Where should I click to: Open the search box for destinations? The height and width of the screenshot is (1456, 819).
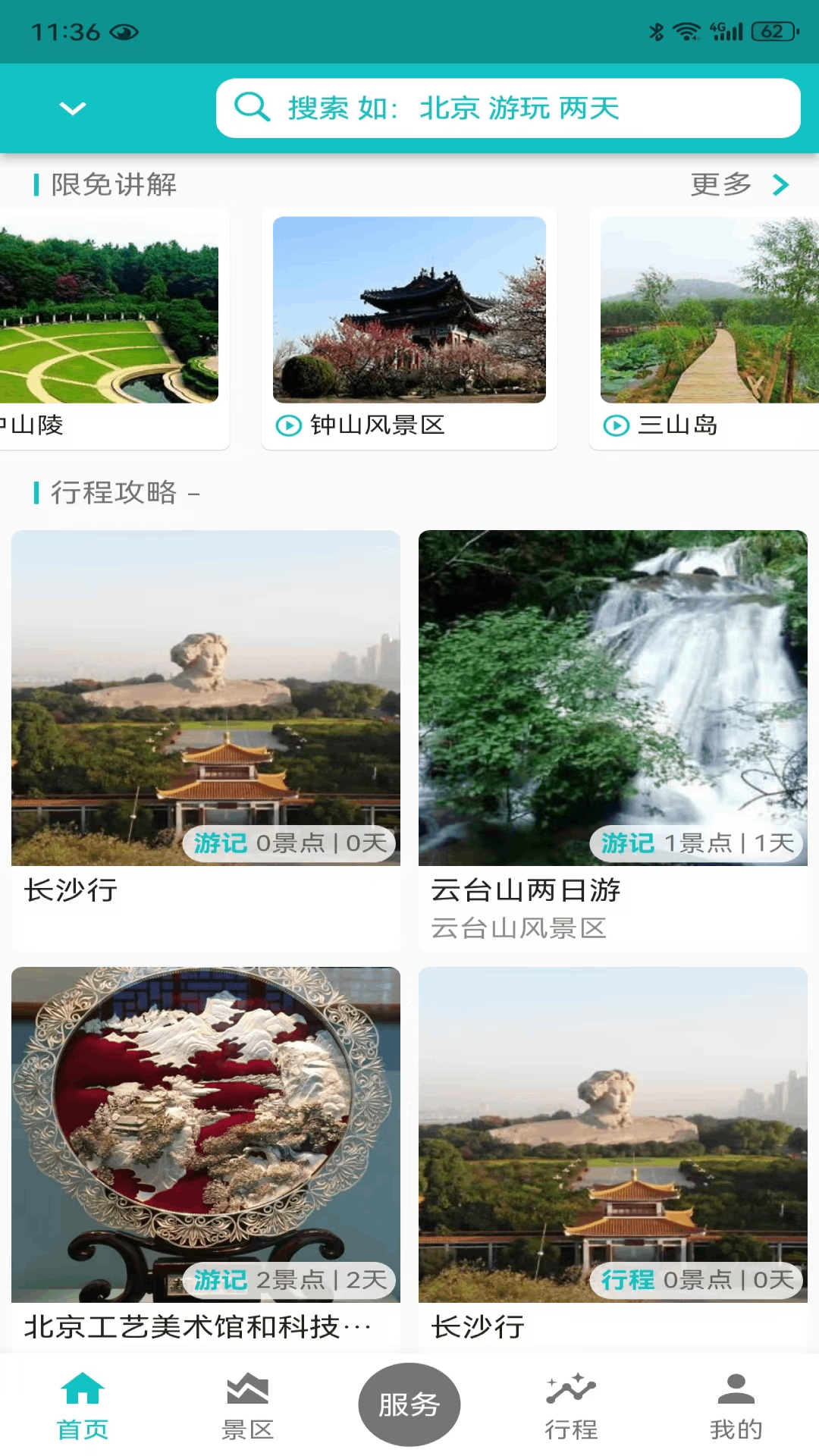pyautogui.click(x=508, y=108)
